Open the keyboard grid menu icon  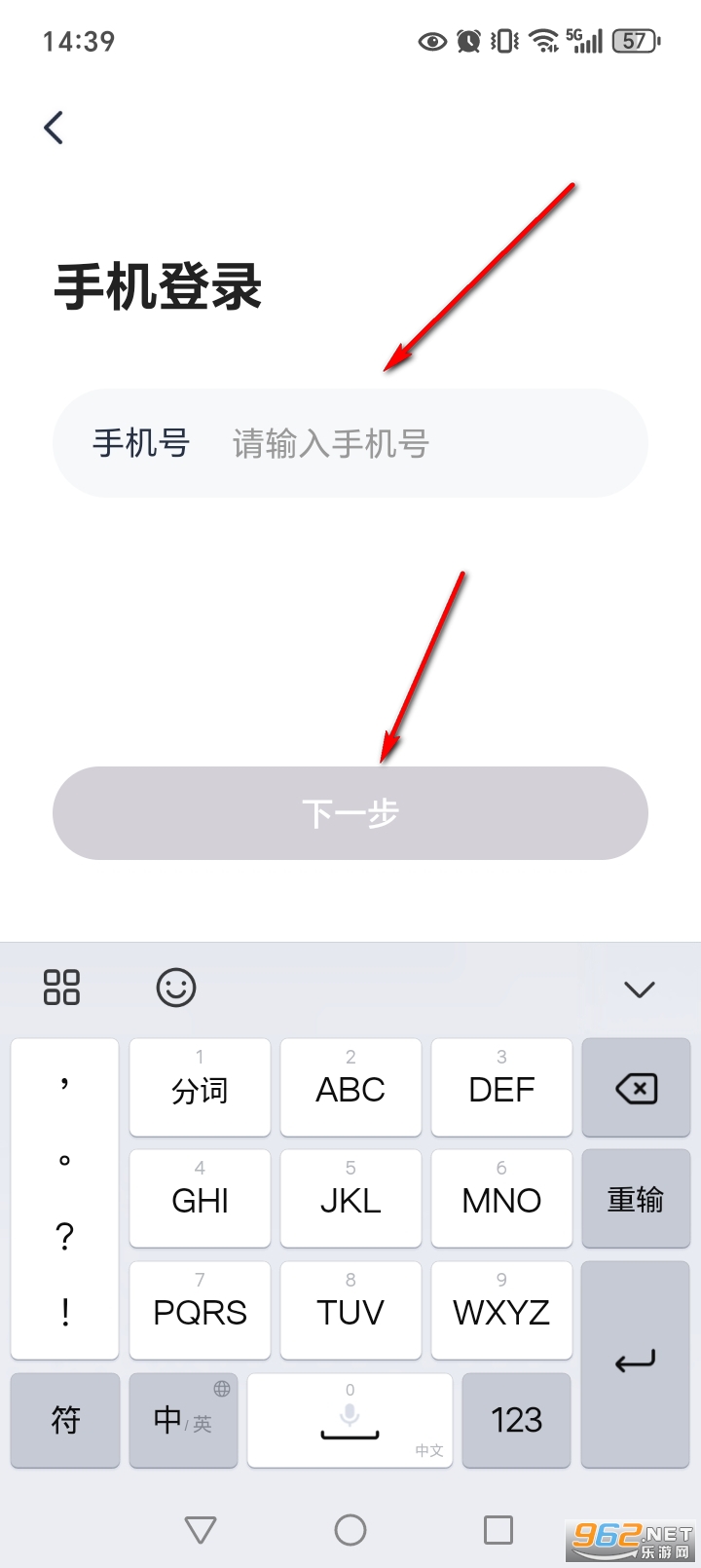(x=62, y=988)
